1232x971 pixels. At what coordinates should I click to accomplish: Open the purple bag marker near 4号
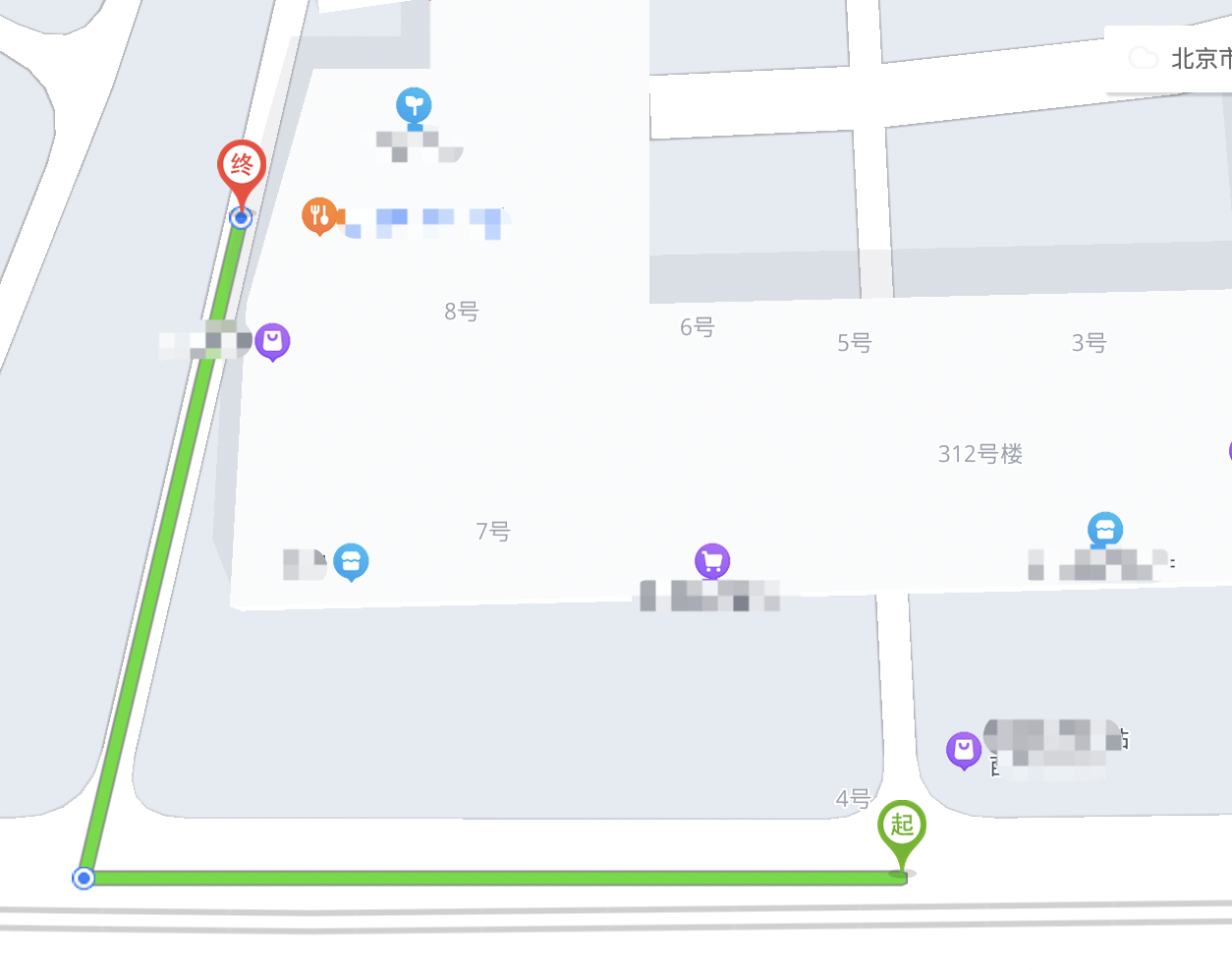964,750
